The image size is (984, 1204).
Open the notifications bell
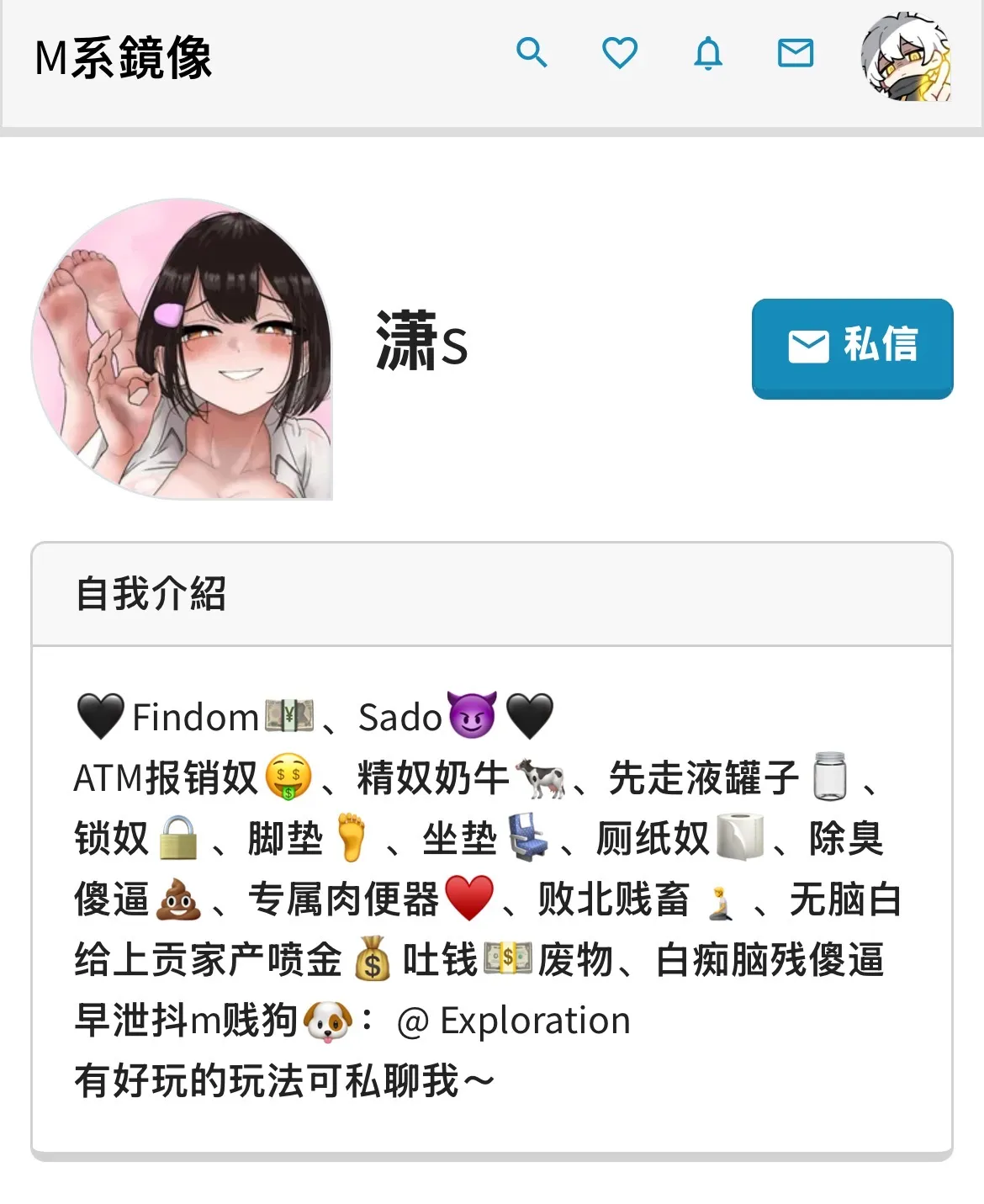708,53
